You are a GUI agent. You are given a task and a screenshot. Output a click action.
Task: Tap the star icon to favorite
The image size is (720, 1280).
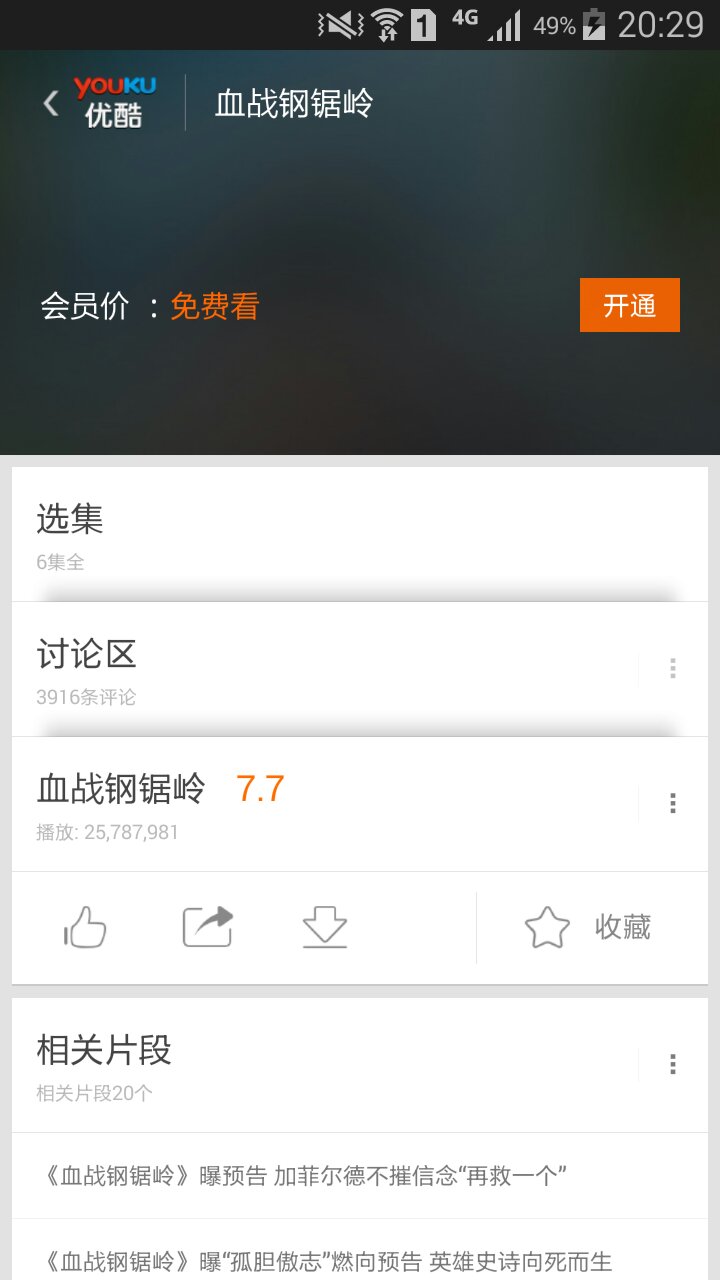click(546, 927)
